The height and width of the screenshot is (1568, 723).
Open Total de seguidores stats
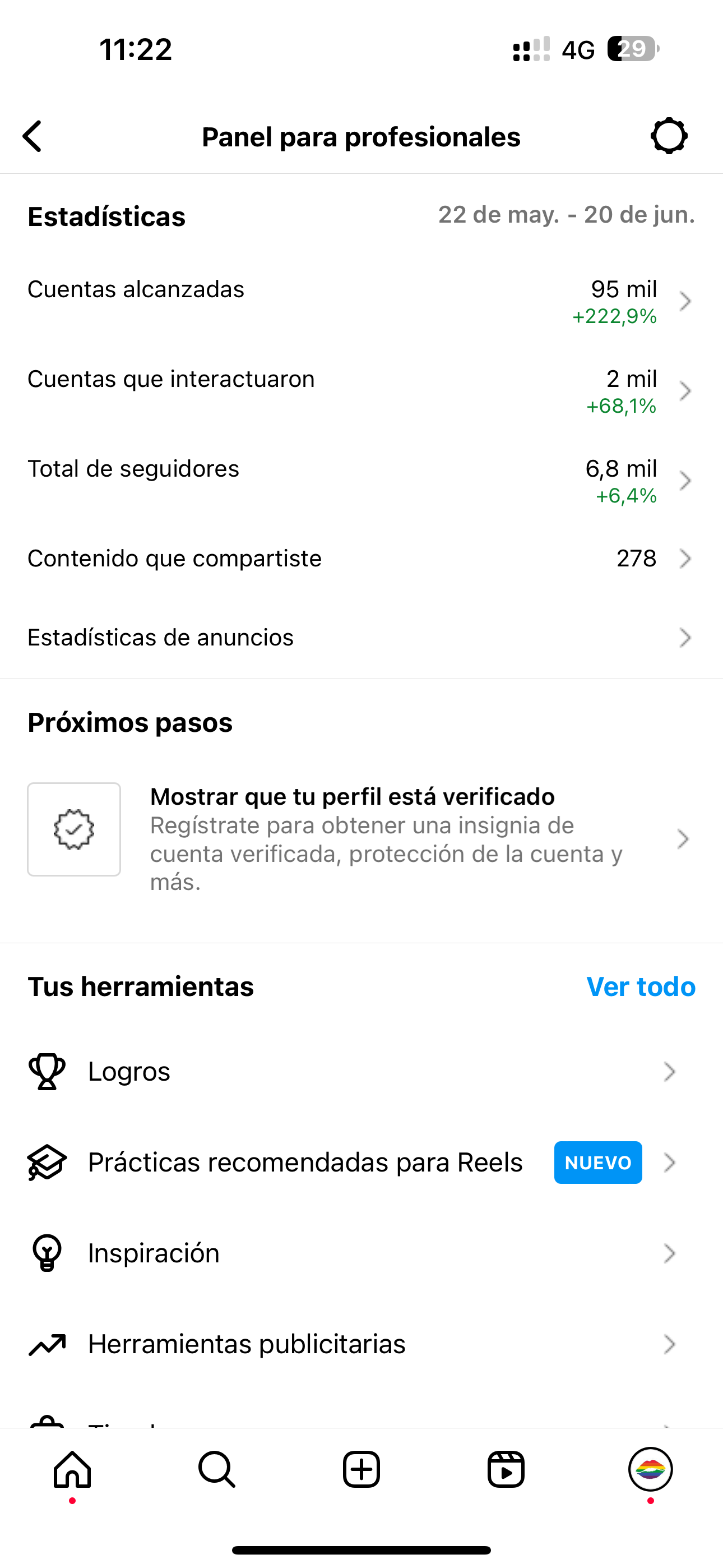(360, 481)
